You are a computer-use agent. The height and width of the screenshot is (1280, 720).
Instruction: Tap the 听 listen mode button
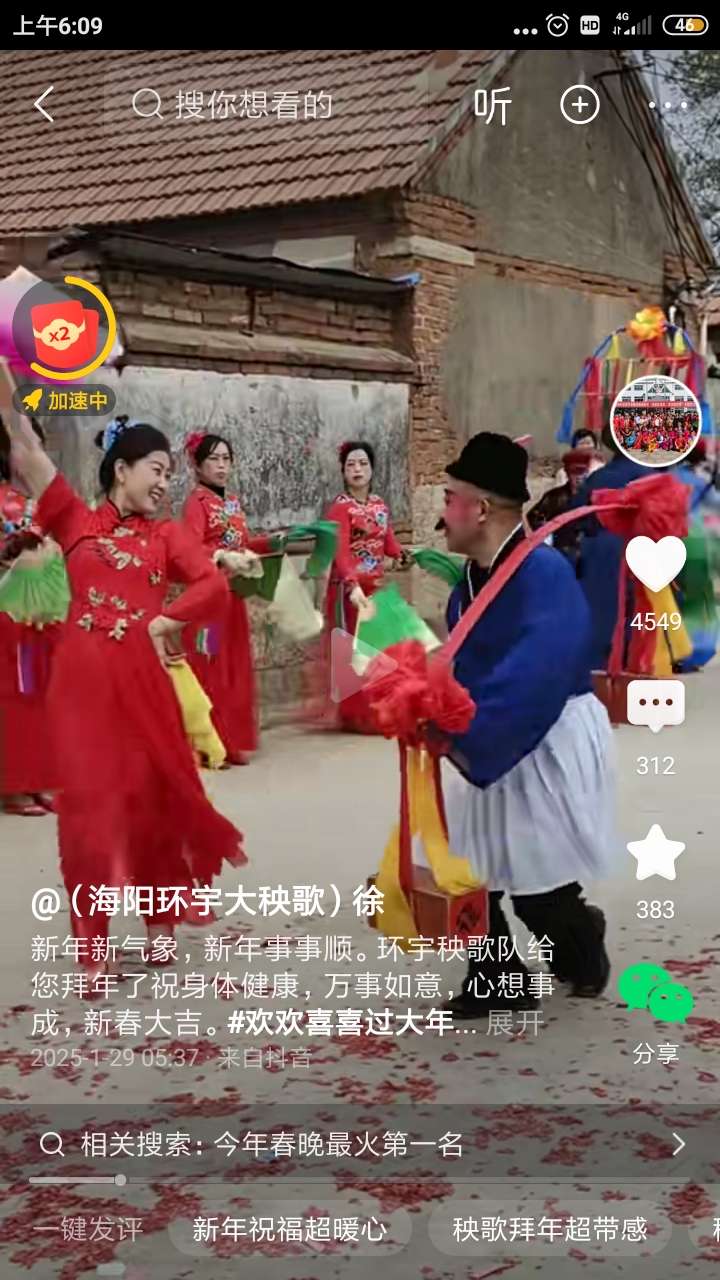tap(492, 105)
